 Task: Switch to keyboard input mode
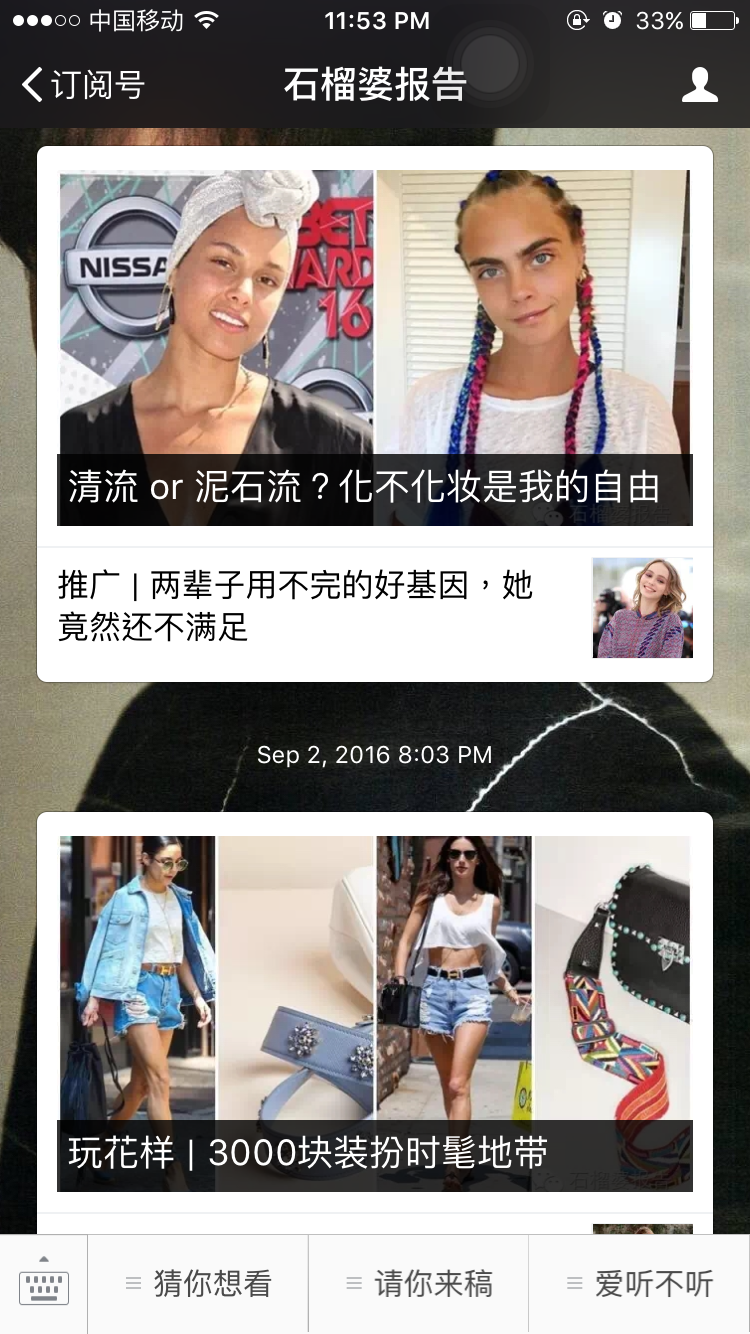[44, 1284]
